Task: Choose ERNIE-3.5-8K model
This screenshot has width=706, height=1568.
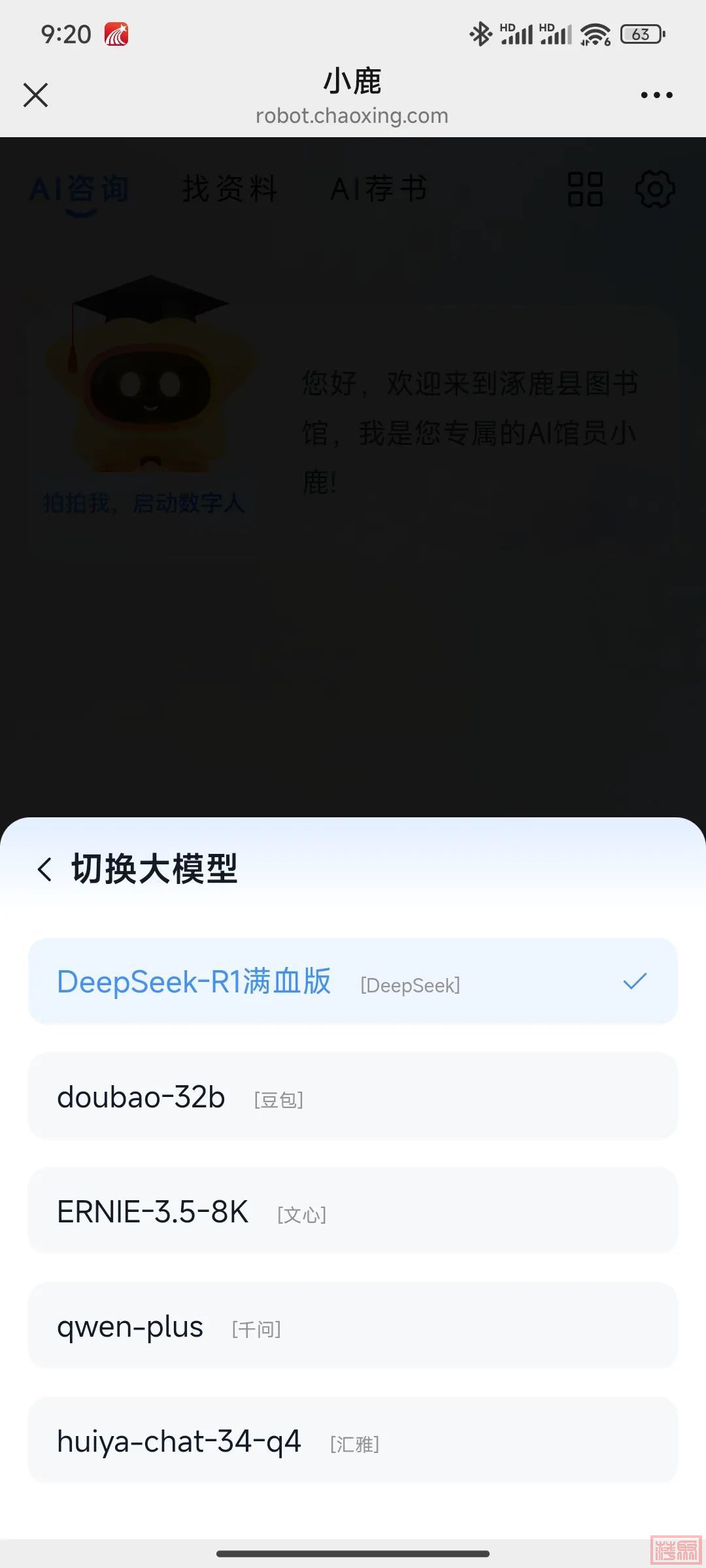Action: [x=353, y=1211]
